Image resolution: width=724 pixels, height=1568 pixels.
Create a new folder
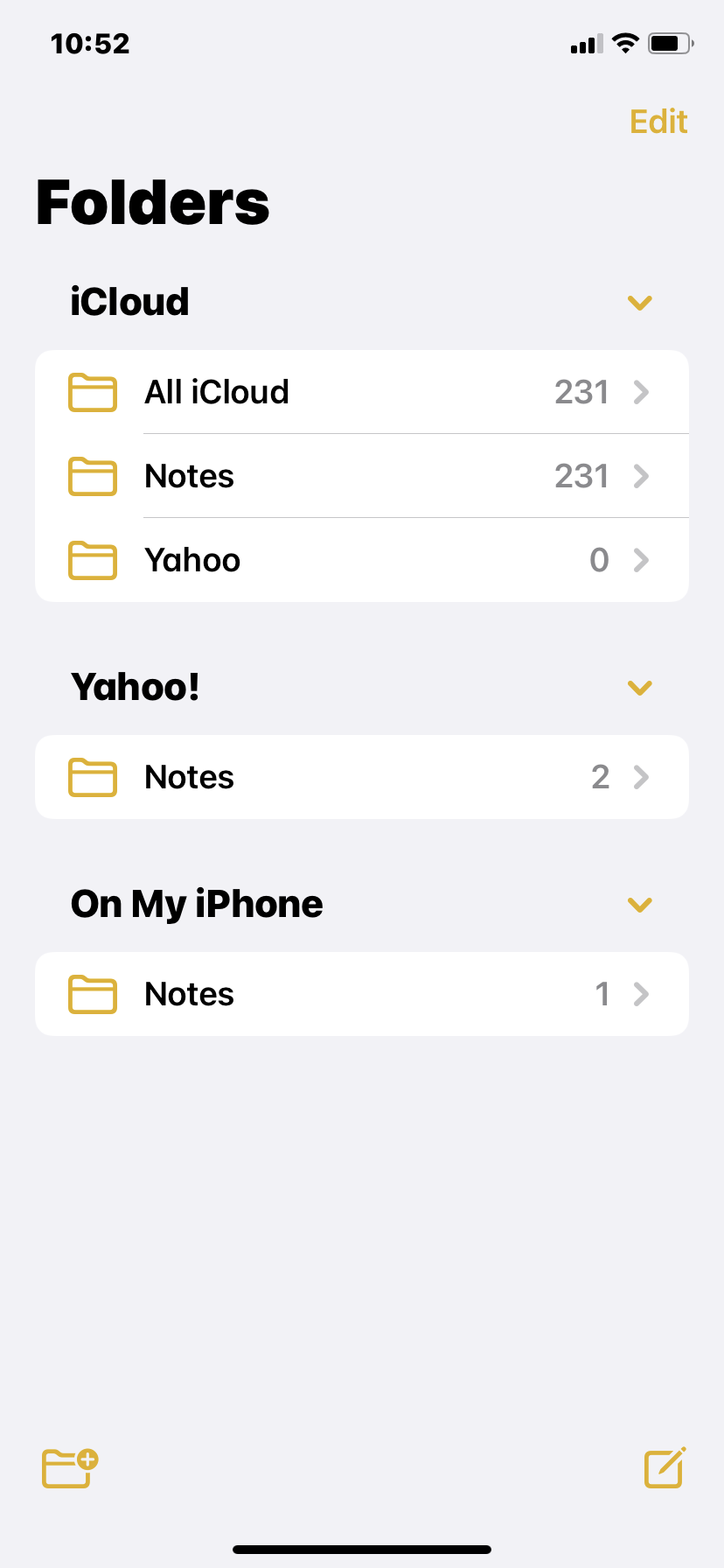[x=70, y=1467]
